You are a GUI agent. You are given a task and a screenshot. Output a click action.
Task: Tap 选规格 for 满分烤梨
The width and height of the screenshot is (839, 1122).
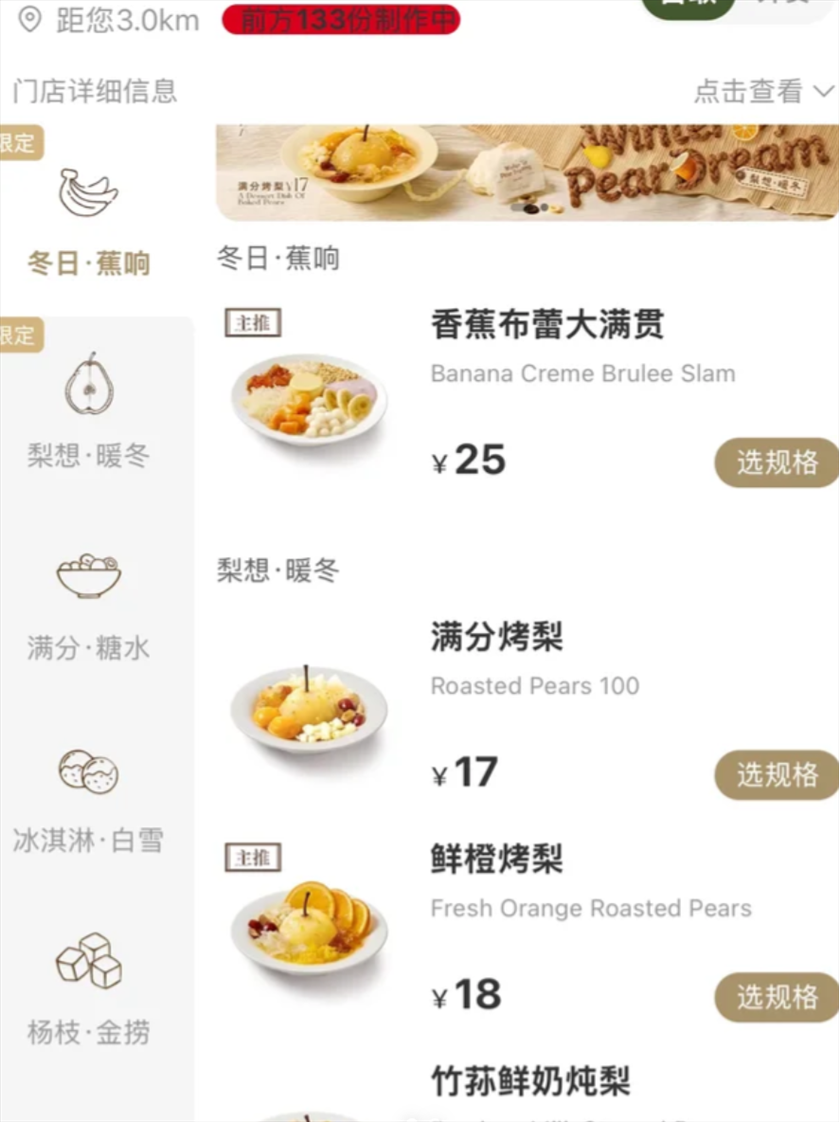click(x=777, y=774)
